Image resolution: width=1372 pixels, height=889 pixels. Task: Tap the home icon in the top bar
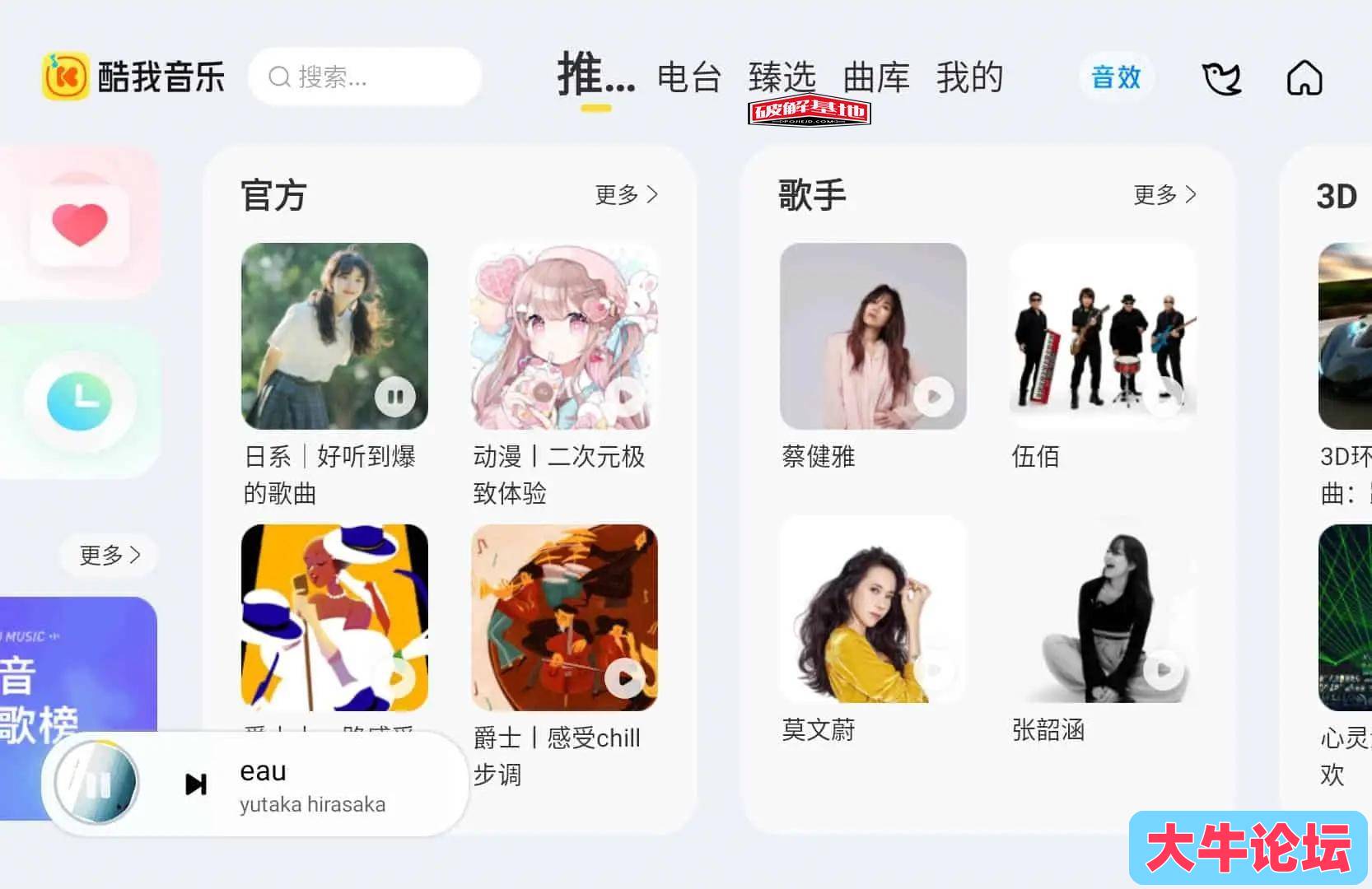click(1304, 79)
